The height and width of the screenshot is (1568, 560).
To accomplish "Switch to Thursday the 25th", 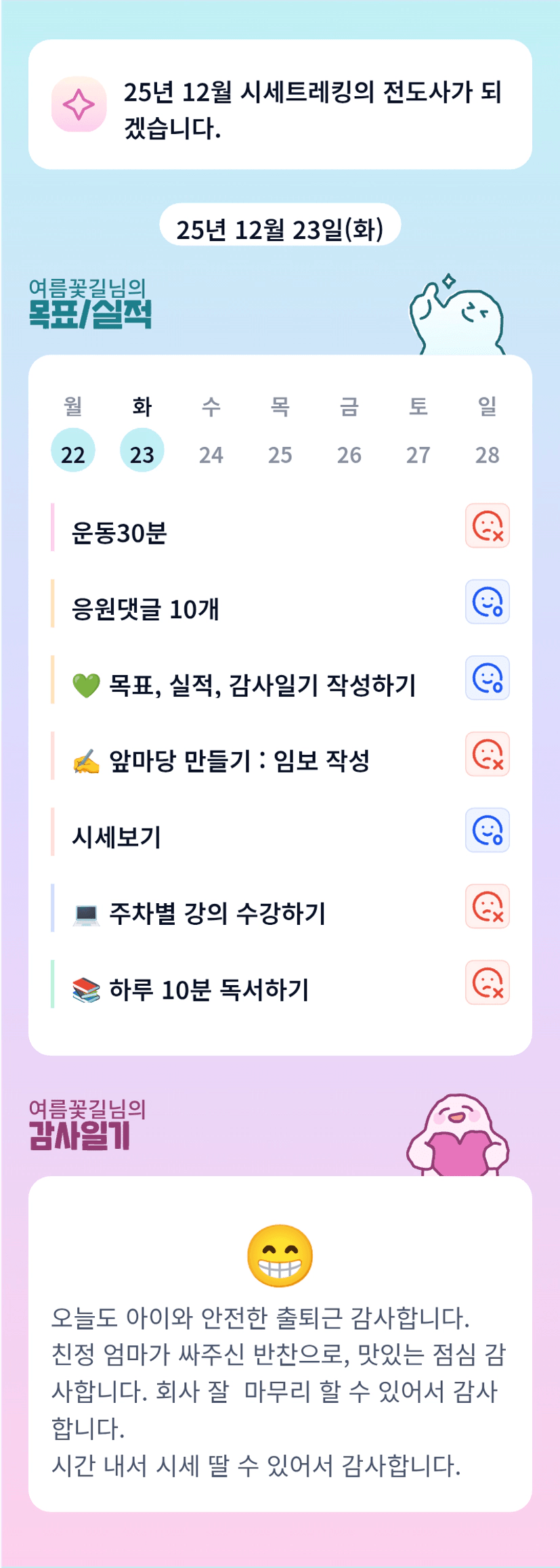I will tap(280, 454).
